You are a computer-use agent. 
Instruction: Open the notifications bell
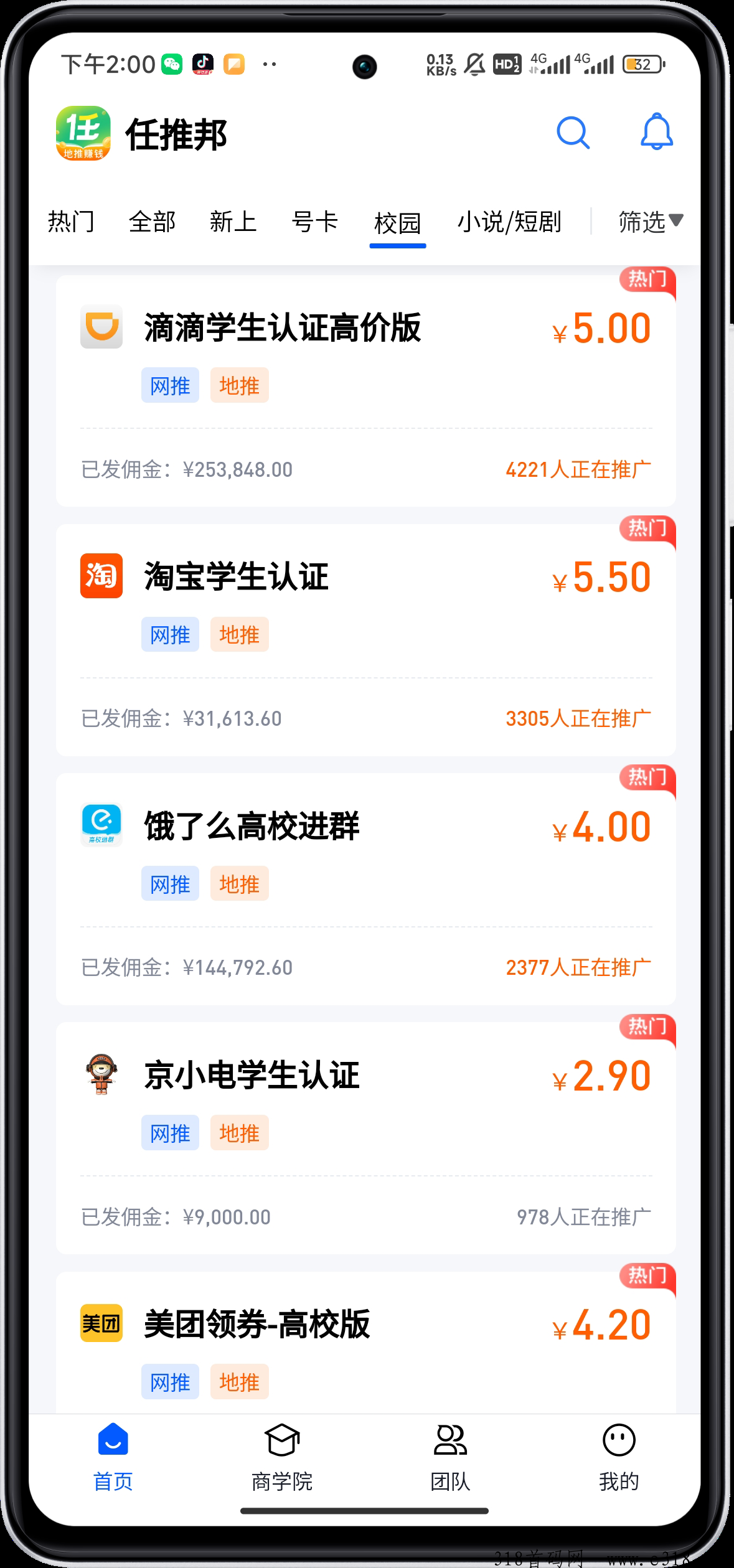coord(657,132)
